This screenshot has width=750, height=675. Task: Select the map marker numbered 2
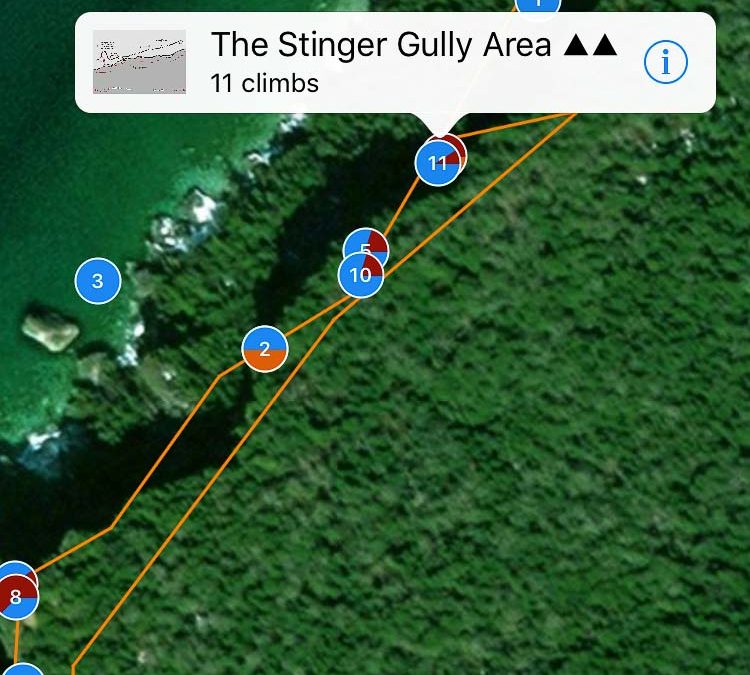click(265, 349)
